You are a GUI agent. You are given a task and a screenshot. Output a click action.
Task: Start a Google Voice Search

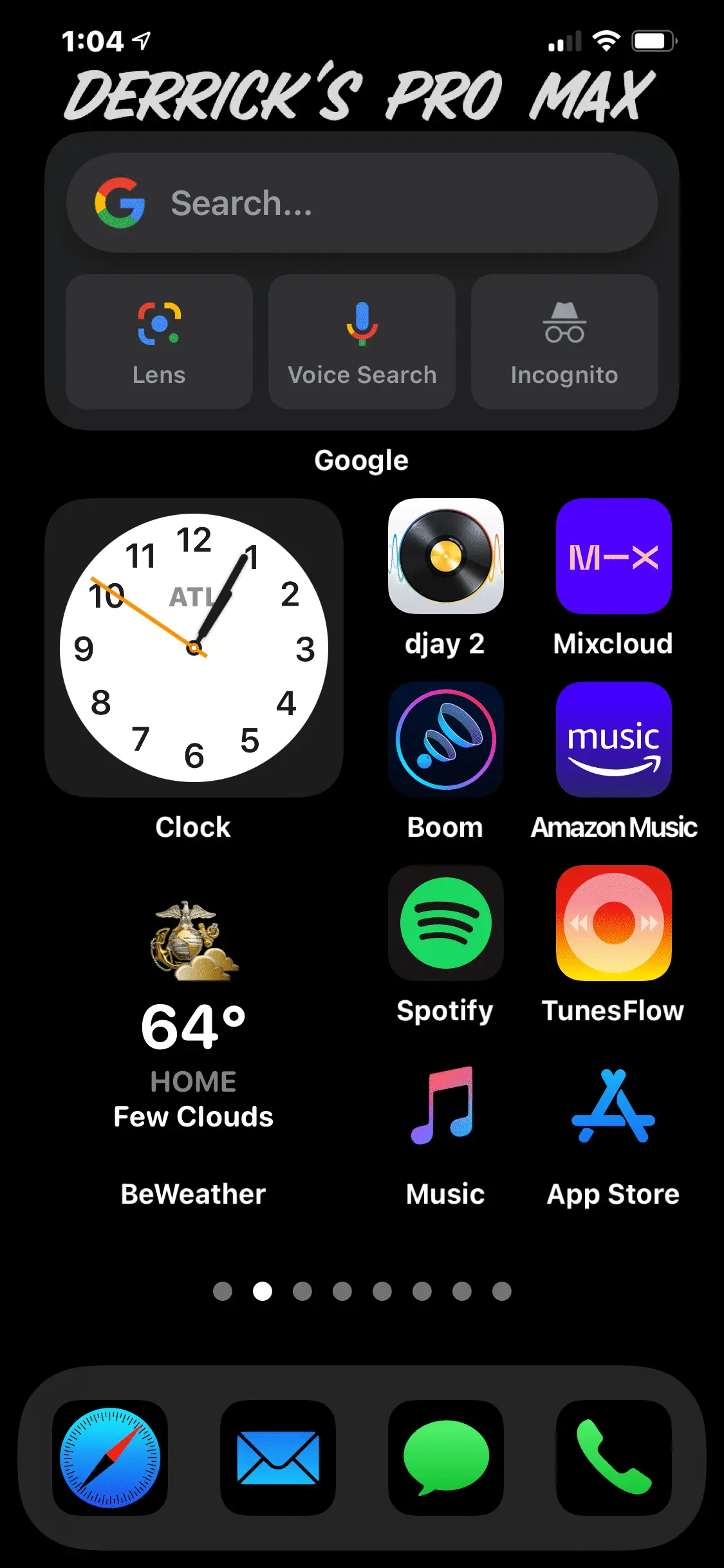(x=362, y=342)
